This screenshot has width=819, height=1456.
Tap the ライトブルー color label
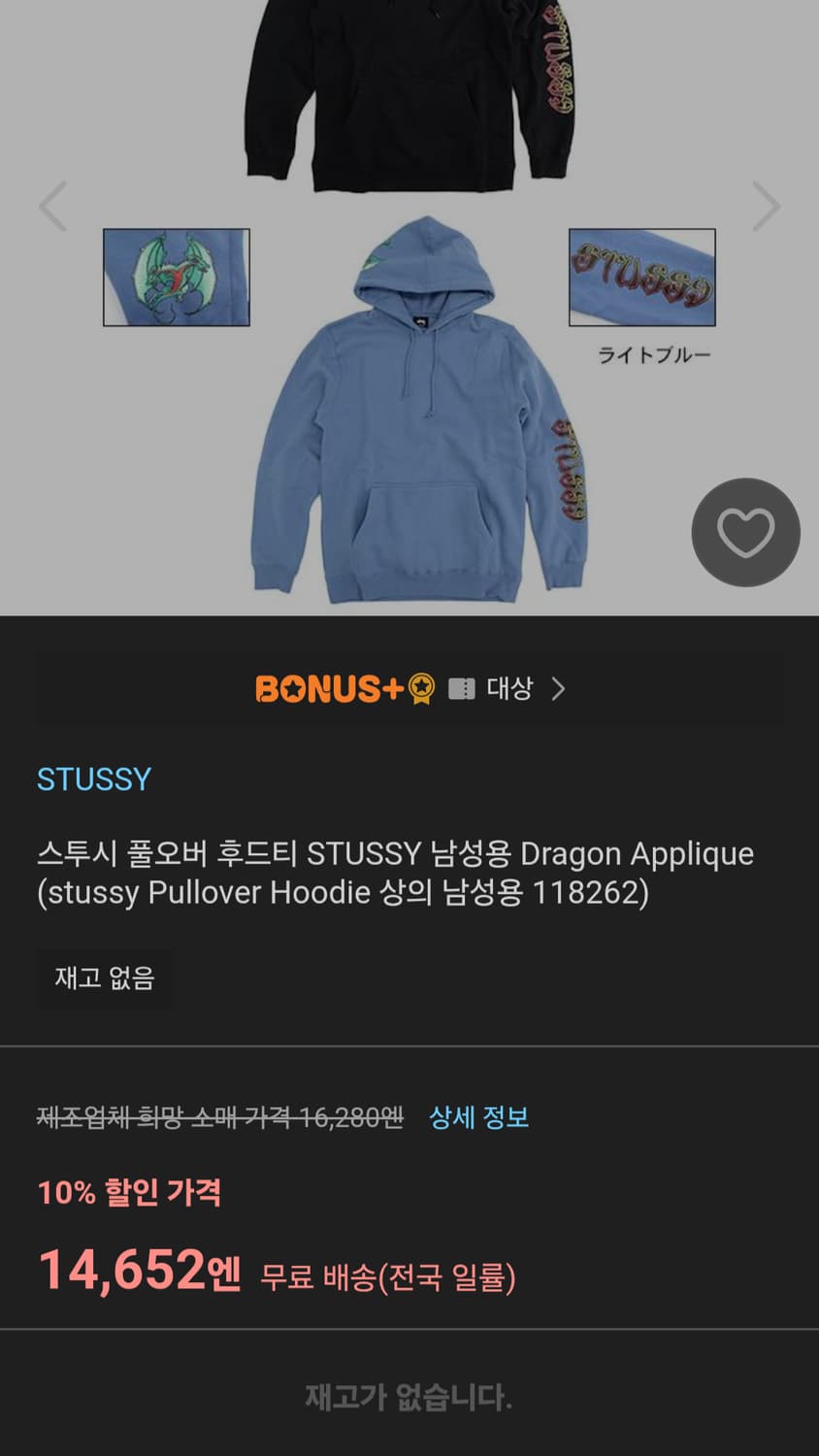coord(655,356)
